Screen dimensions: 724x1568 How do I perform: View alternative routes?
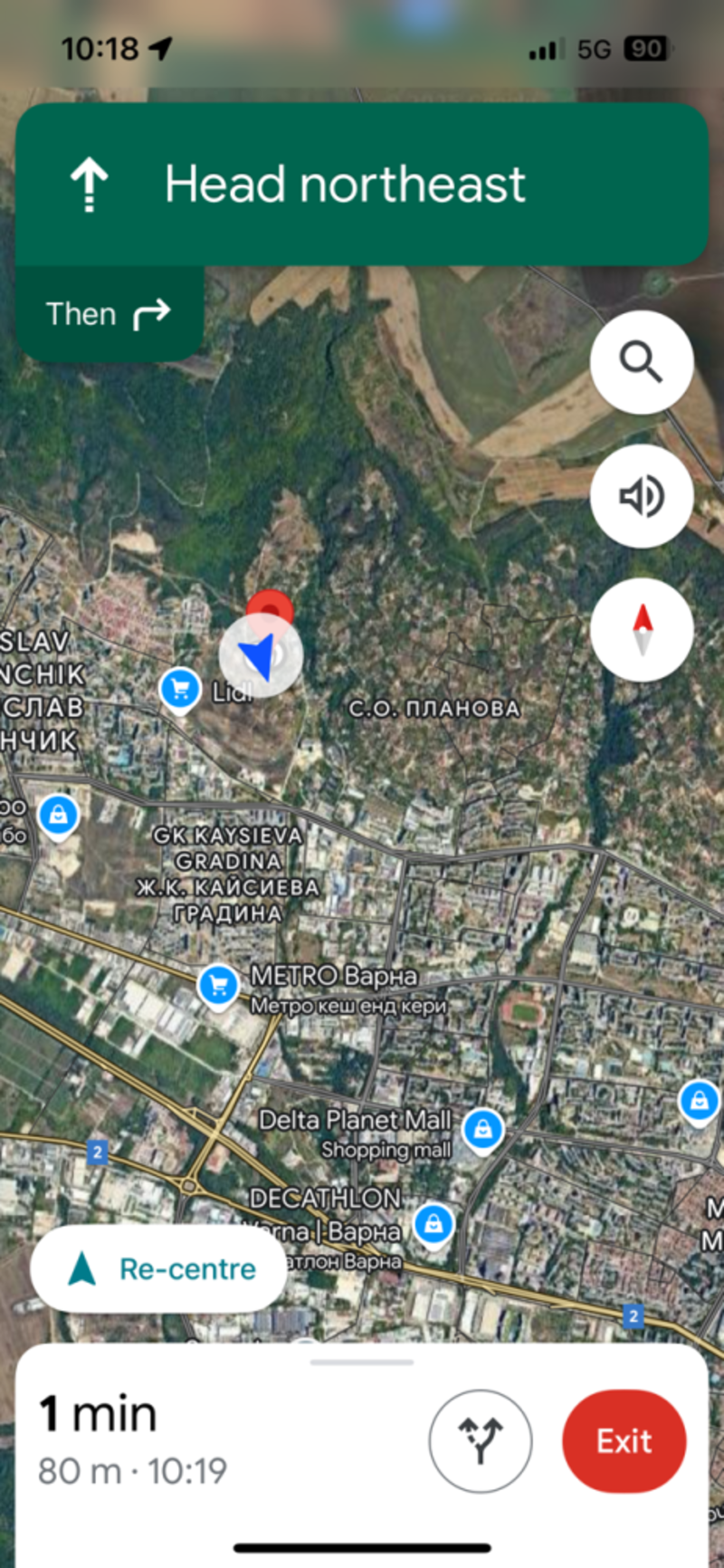tap(480, 1441)
